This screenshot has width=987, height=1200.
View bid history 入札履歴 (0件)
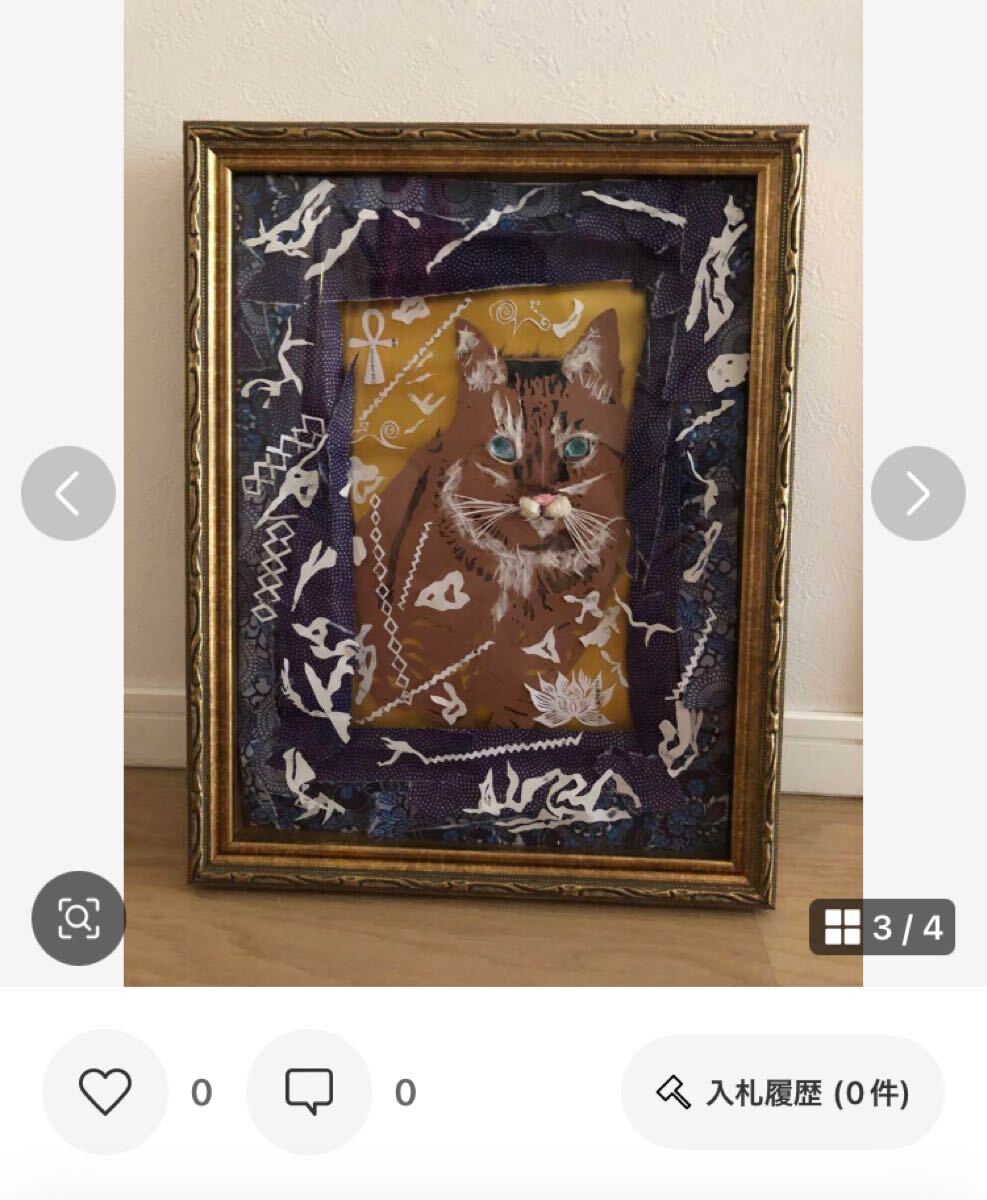tap(782, 1092)
